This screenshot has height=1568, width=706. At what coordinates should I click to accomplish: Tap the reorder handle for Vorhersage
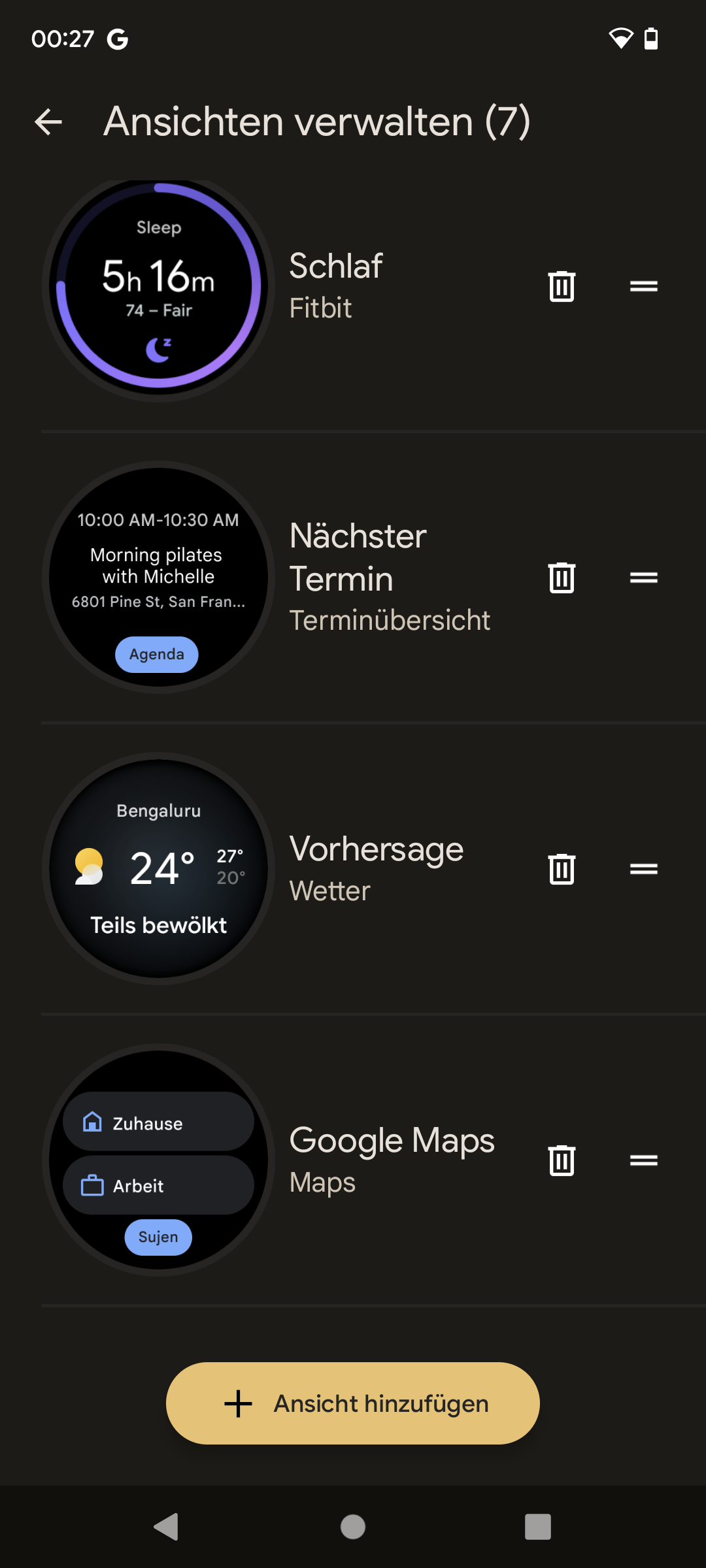[643, 869]
